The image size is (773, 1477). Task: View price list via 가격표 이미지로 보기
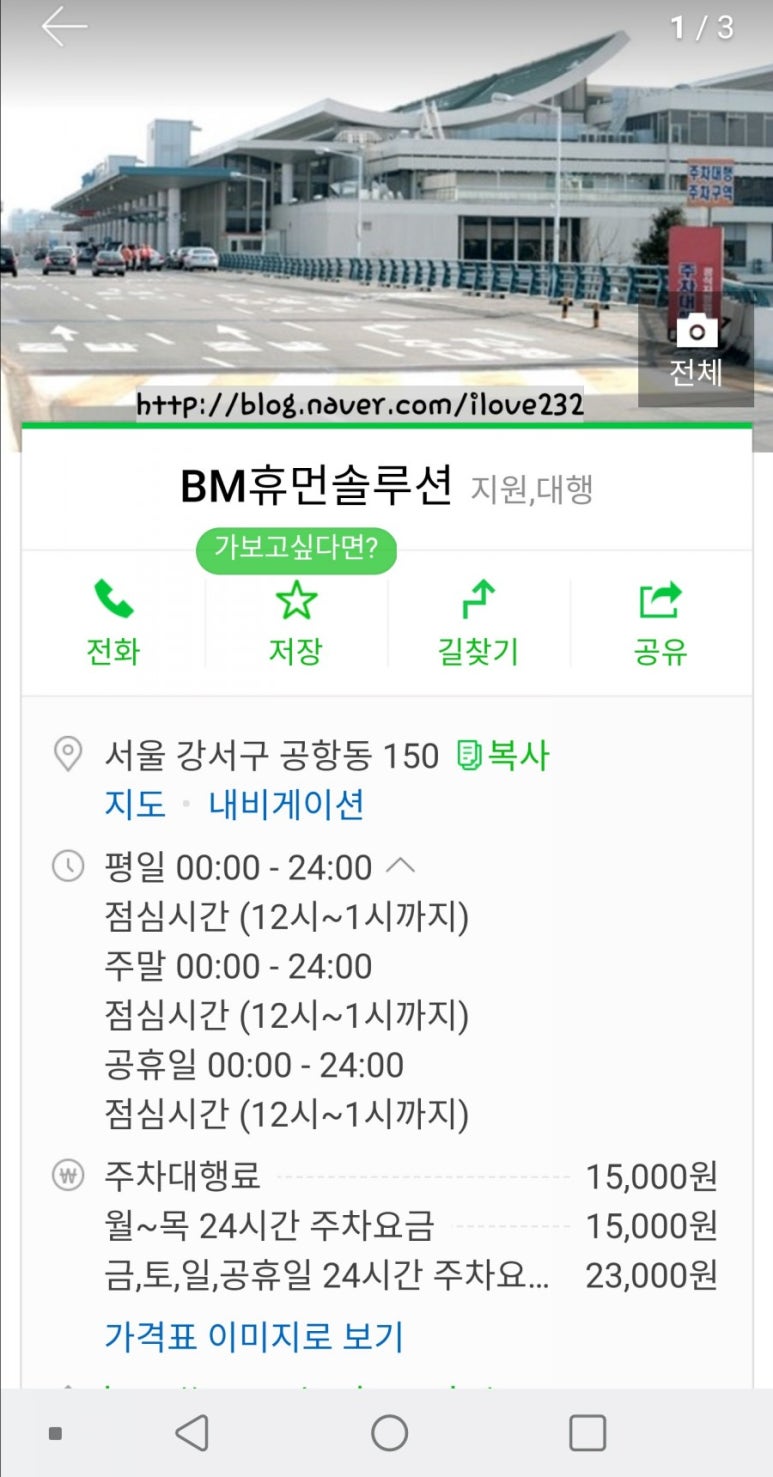pyautogui.click(x=254, y=1336)
